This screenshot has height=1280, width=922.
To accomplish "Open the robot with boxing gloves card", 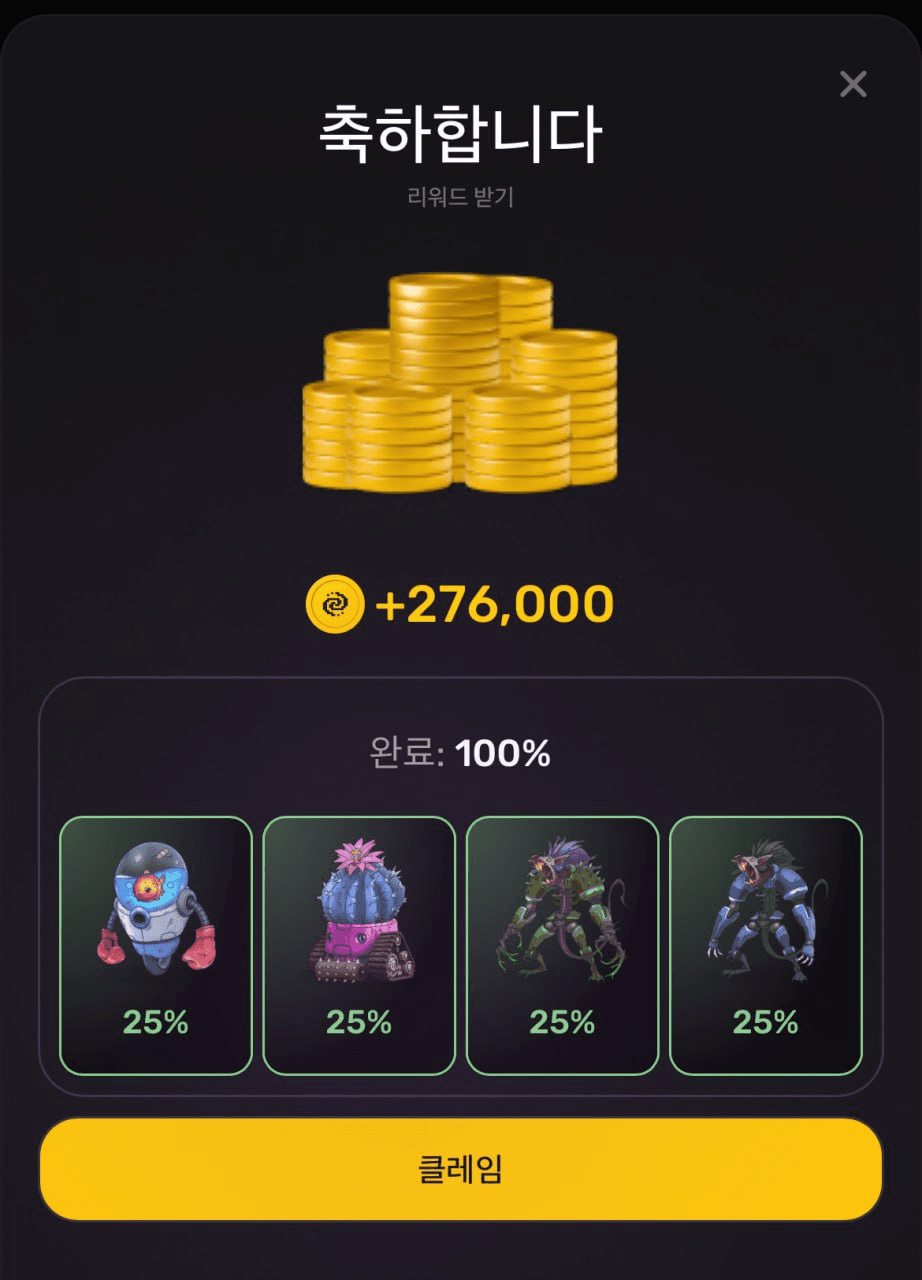I will tap(156, 945).
